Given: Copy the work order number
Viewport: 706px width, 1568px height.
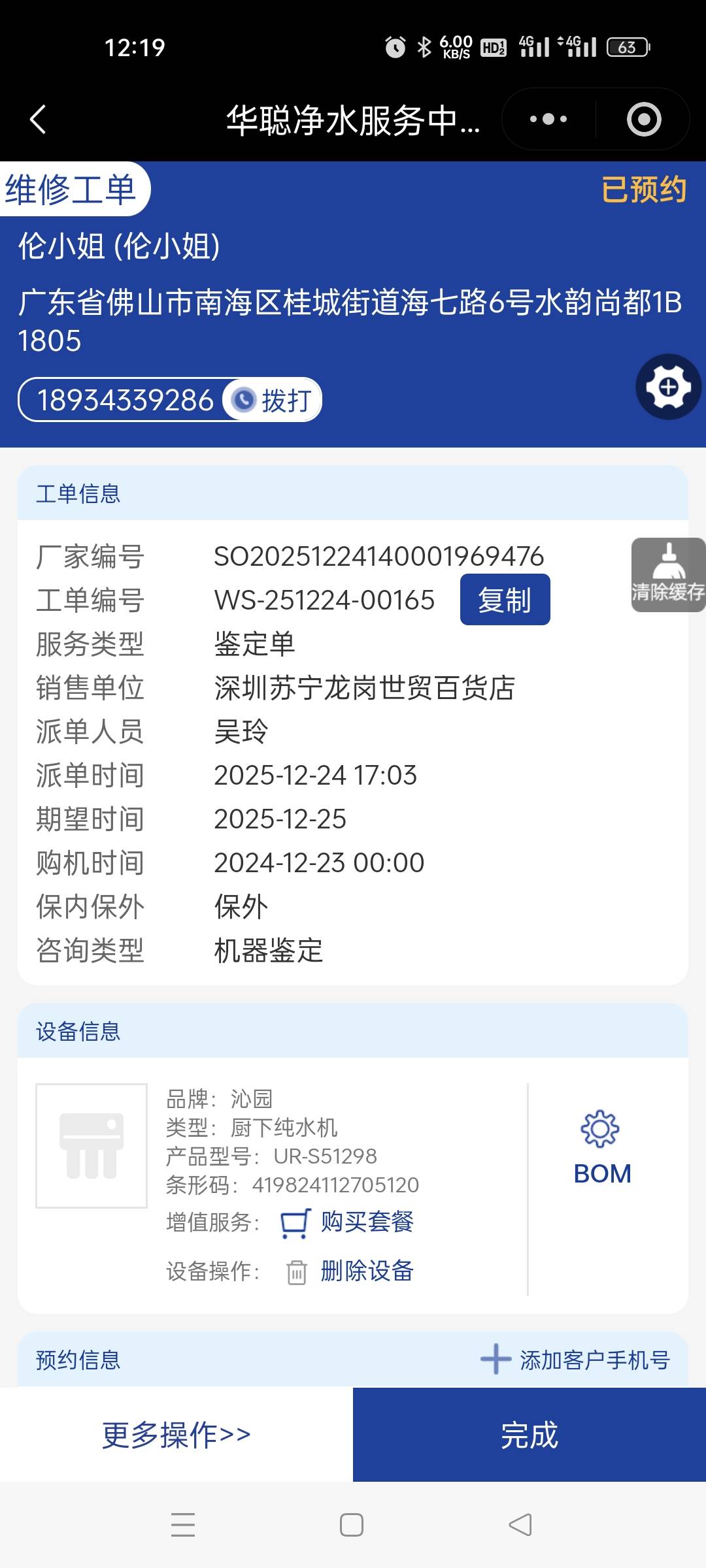Looking at the screenshot, I should 505,600.
